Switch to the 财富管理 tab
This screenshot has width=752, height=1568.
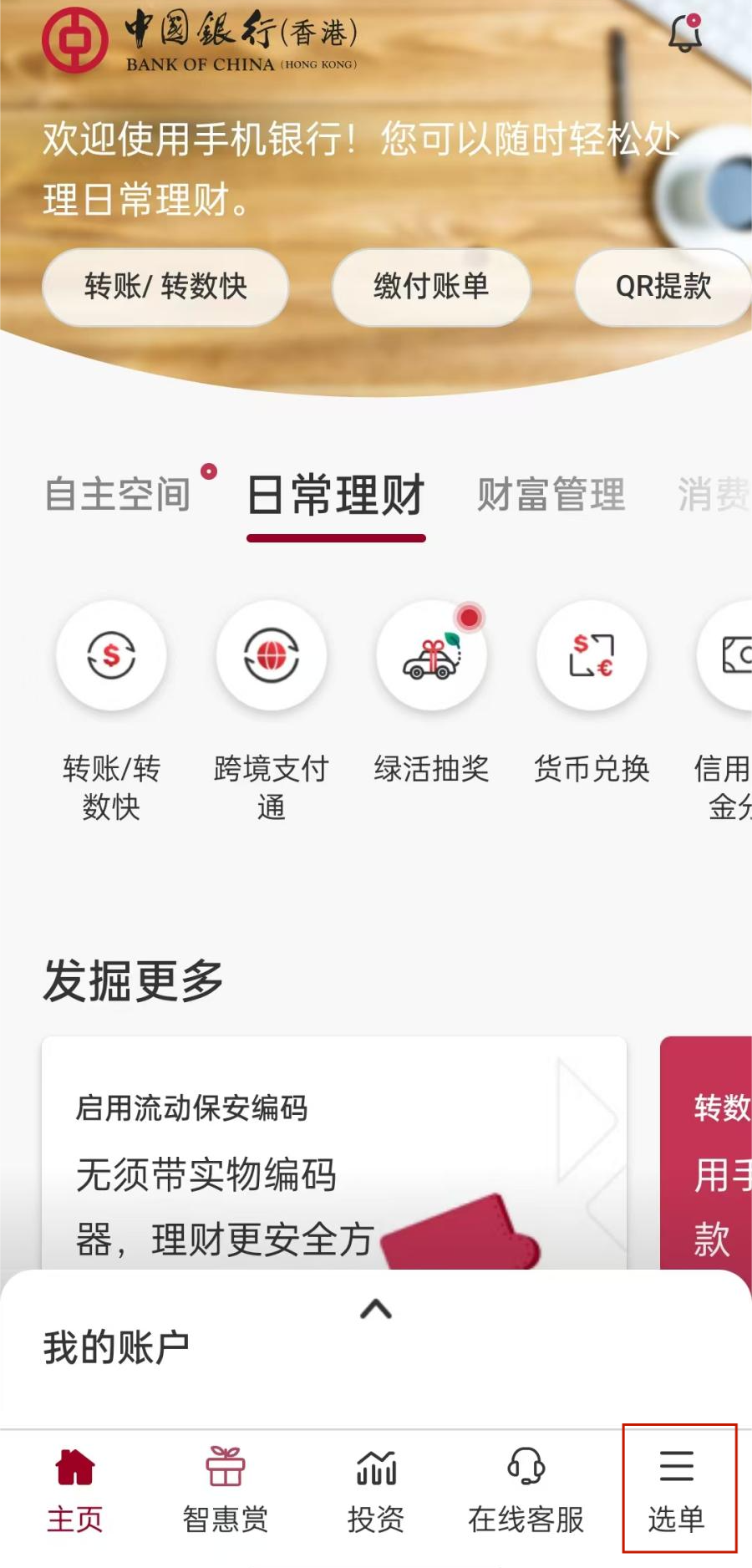pos(551,494)
